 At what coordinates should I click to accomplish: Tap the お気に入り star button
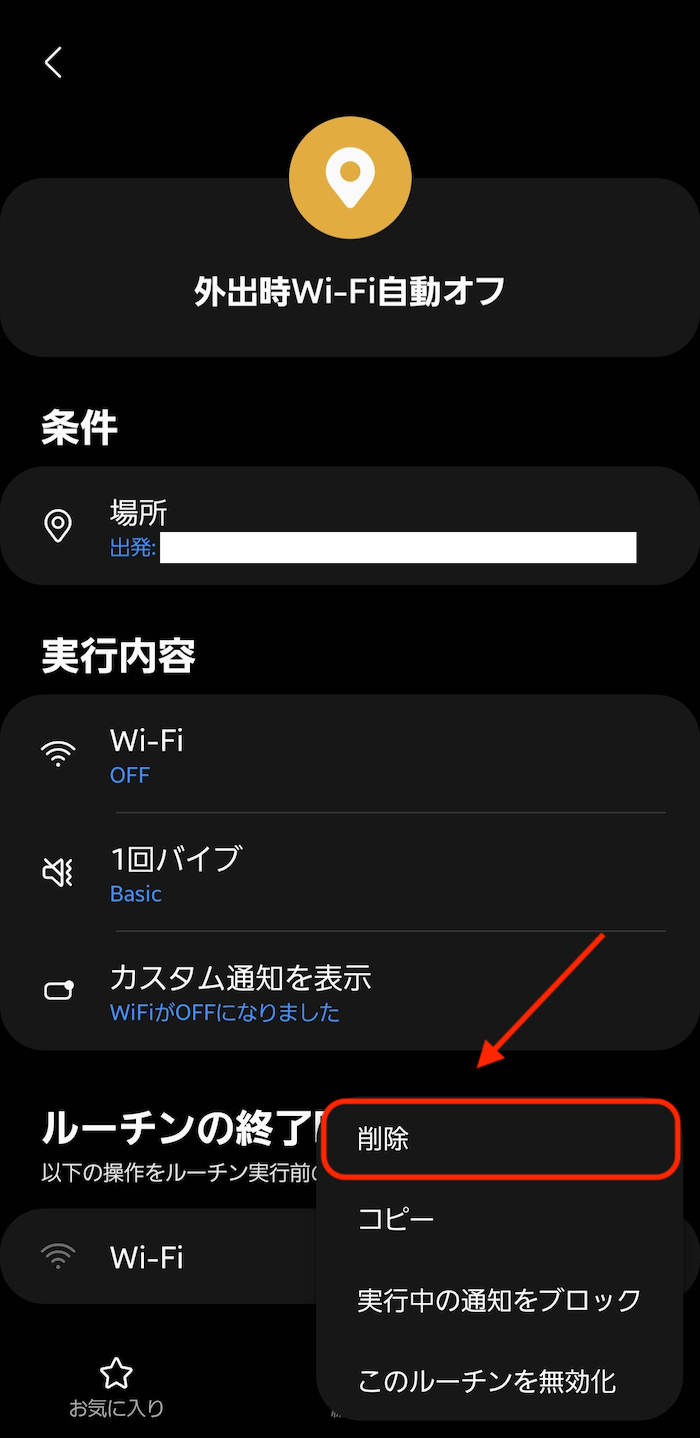point(116,1386)
